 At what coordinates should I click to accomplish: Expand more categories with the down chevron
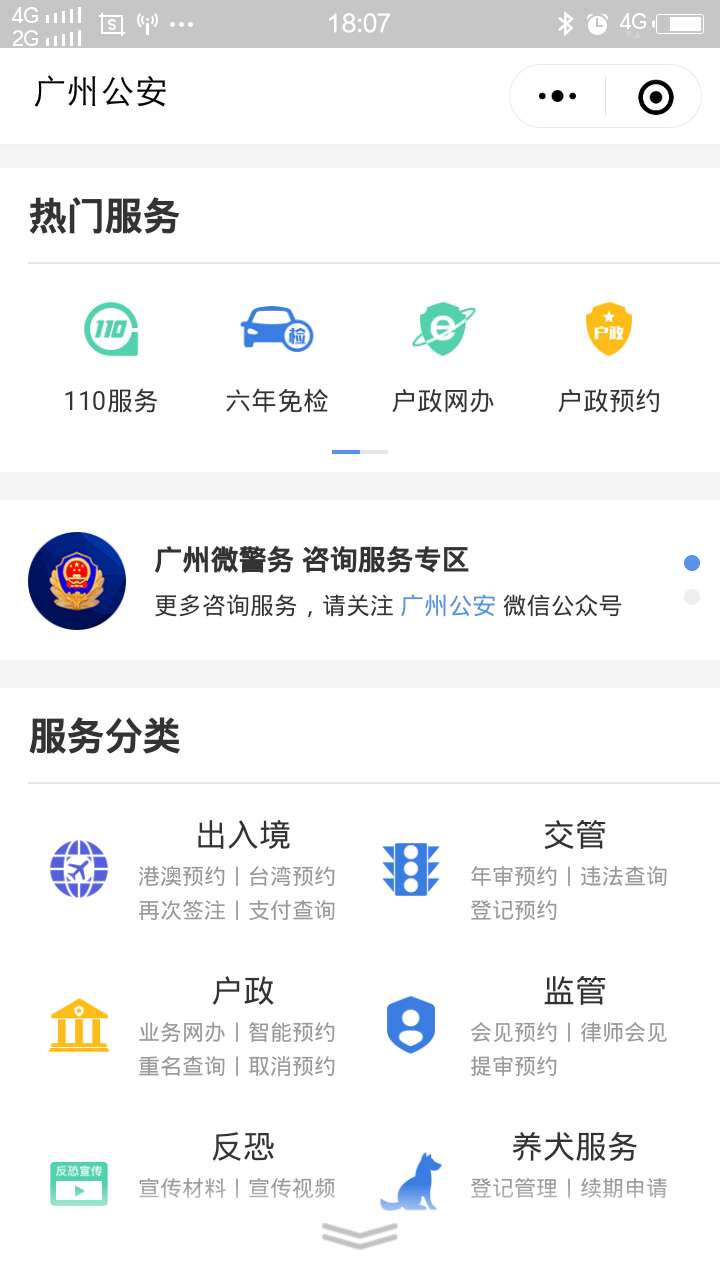click(x=360, y=1235)
